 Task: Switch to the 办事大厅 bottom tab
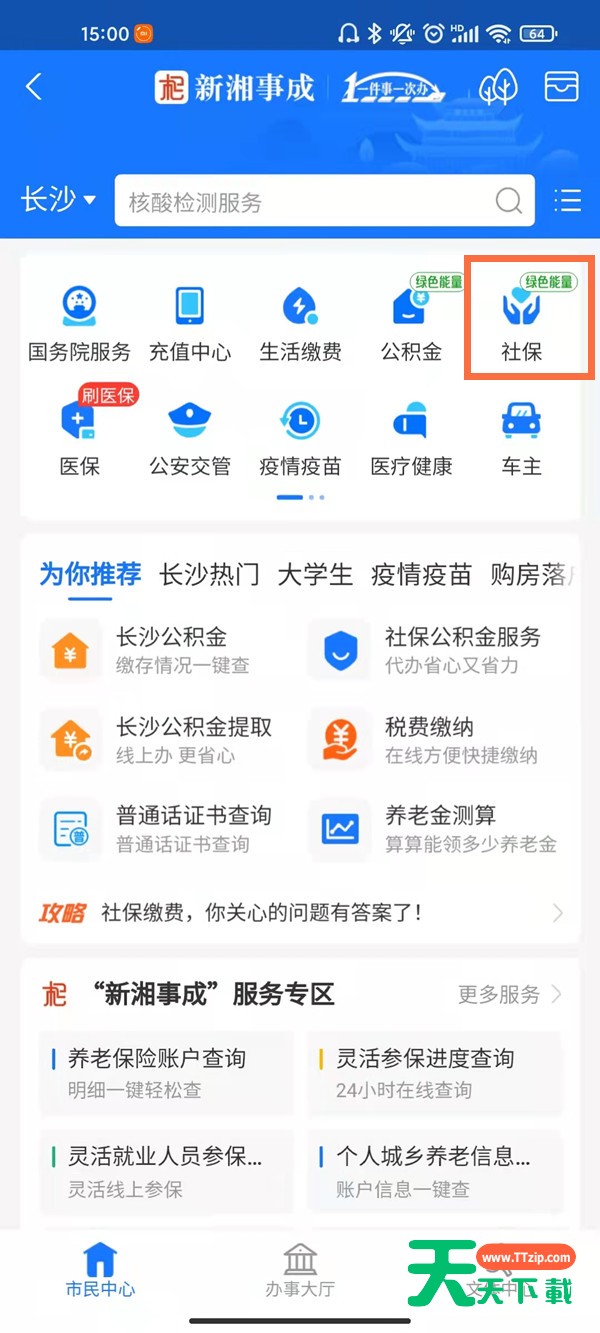pos(299,1270)
